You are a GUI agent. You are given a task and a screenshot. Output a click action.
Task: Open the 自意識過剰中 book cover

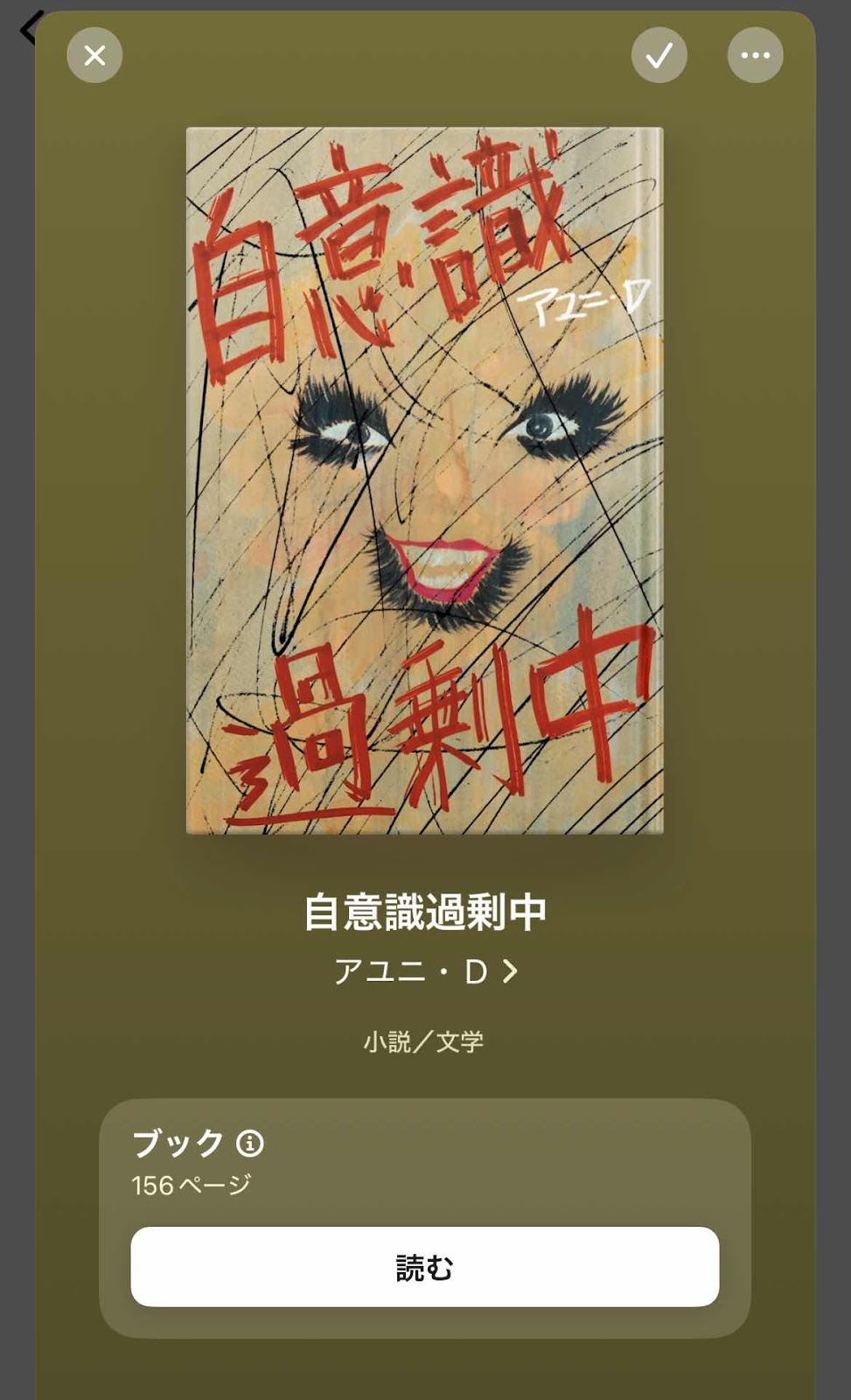click(425, 480)
